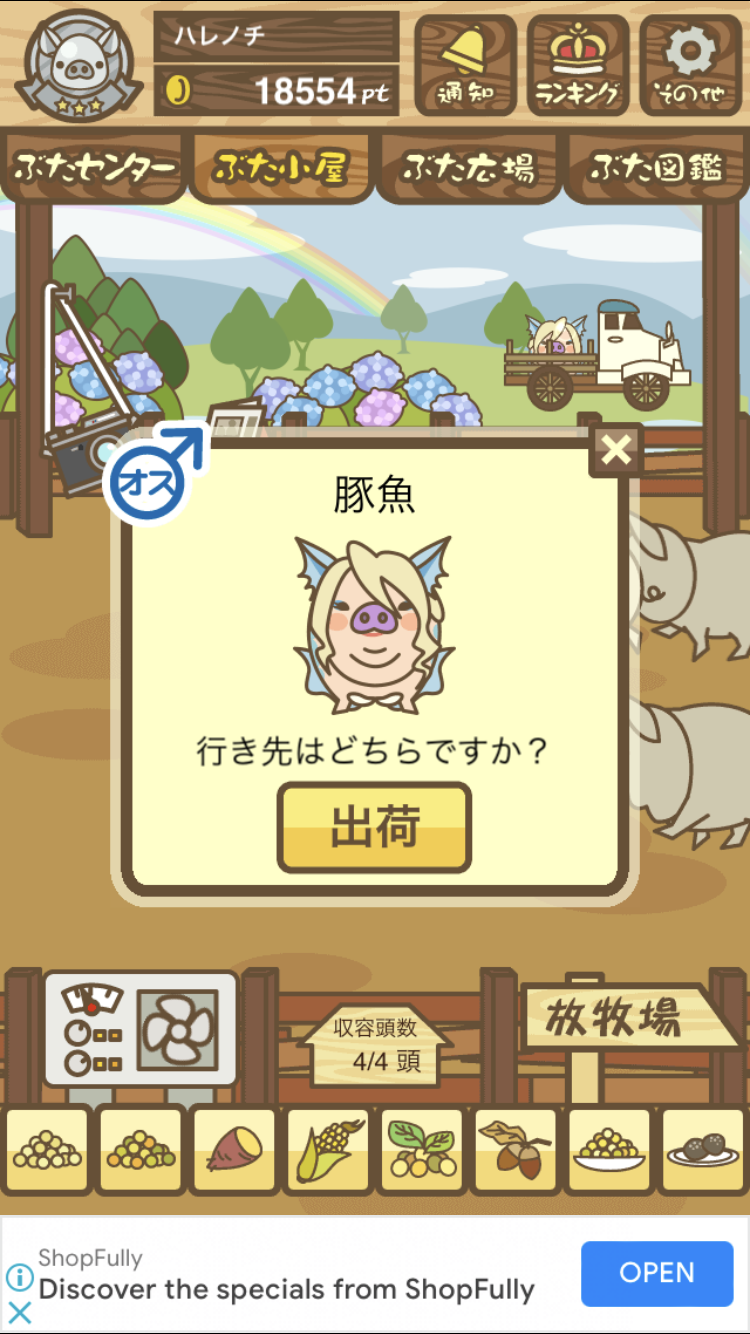
Task: Select the acorn feed
Action: tap(516, 1151)
